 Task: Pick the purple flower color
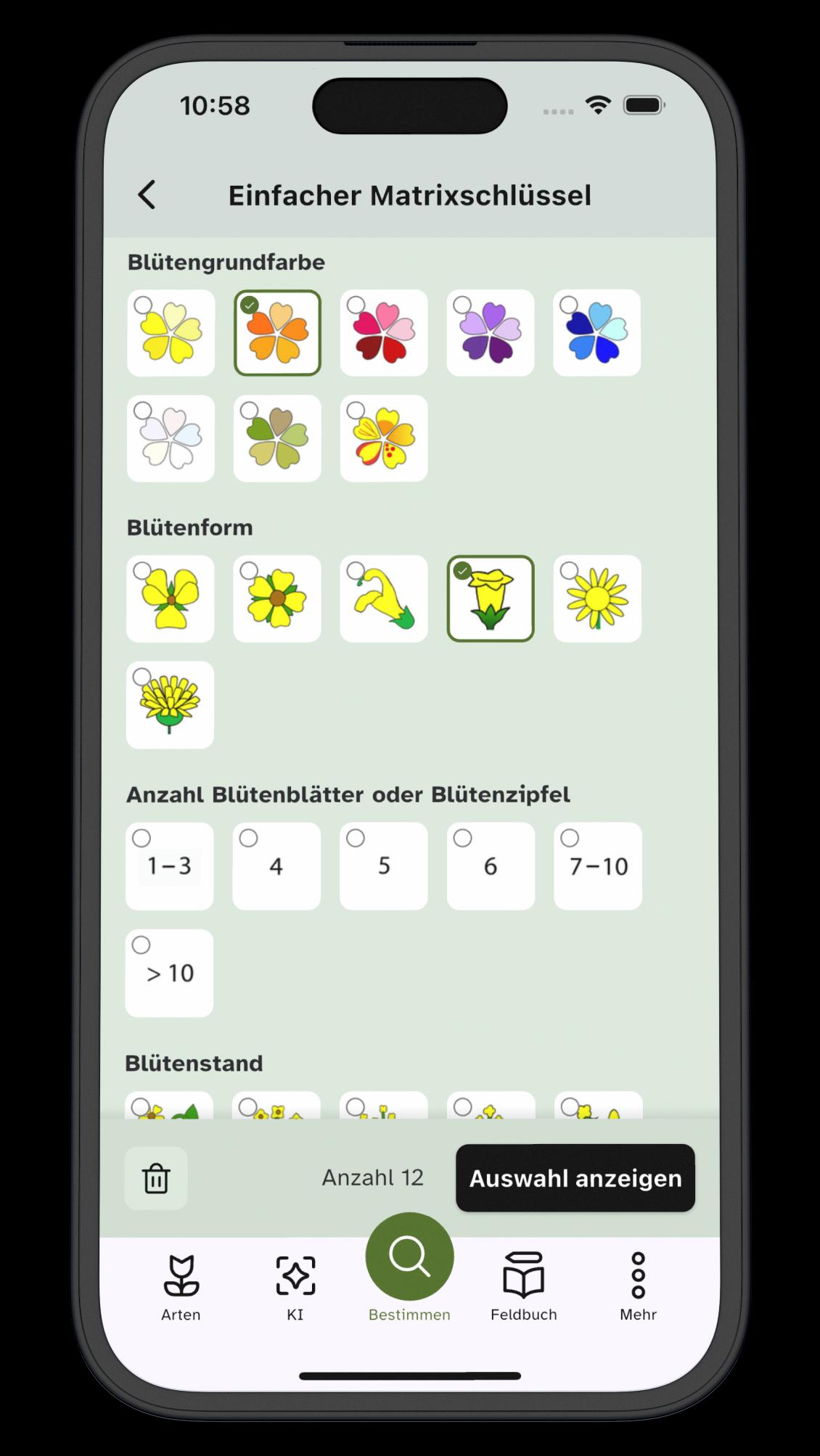[490, 333]
